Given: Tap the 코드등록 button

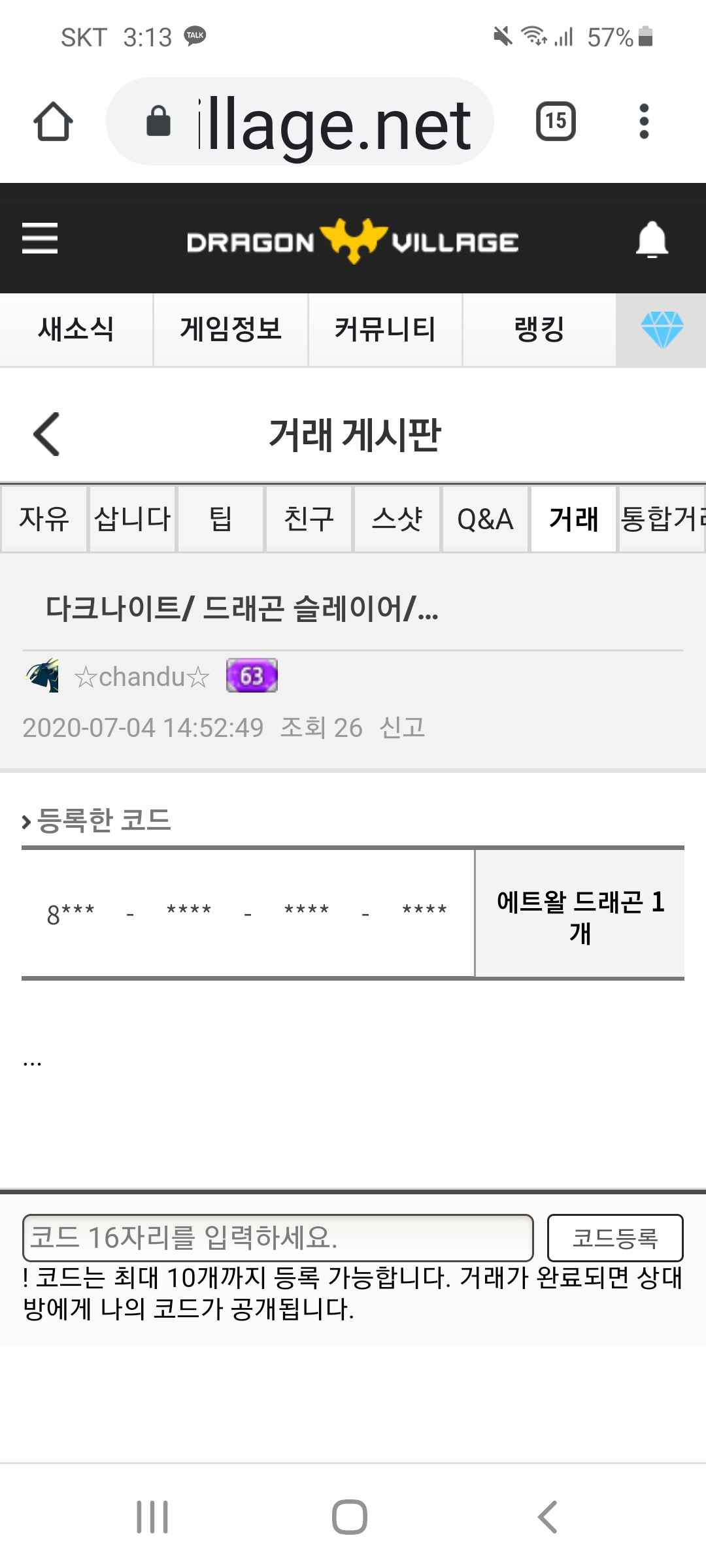Looking at the screenshot, I should click(614, 1237).
